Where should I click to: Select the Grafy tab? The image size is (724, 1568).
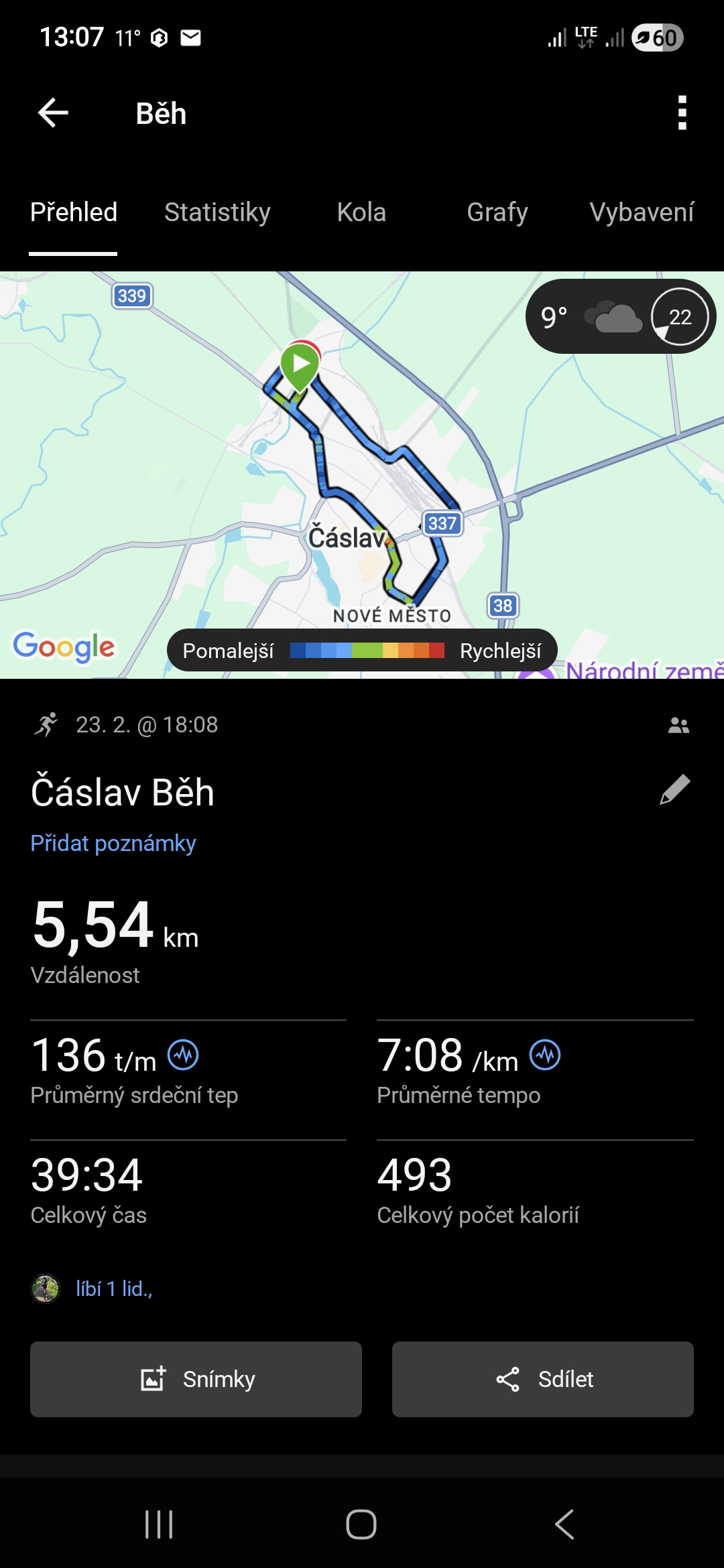(x=497, y=212)
